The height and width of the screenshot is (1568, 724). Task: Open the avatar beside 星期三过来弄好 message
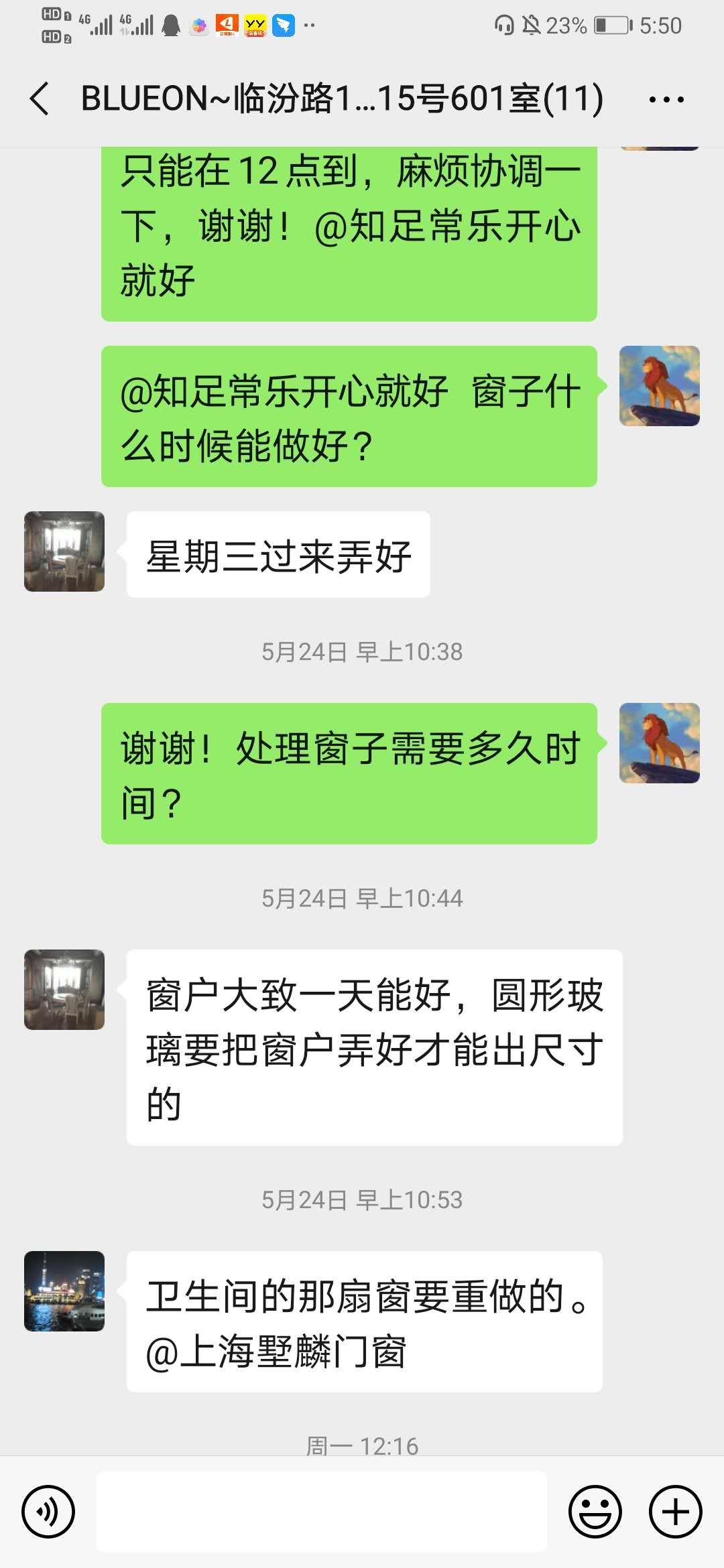[64, 551]
